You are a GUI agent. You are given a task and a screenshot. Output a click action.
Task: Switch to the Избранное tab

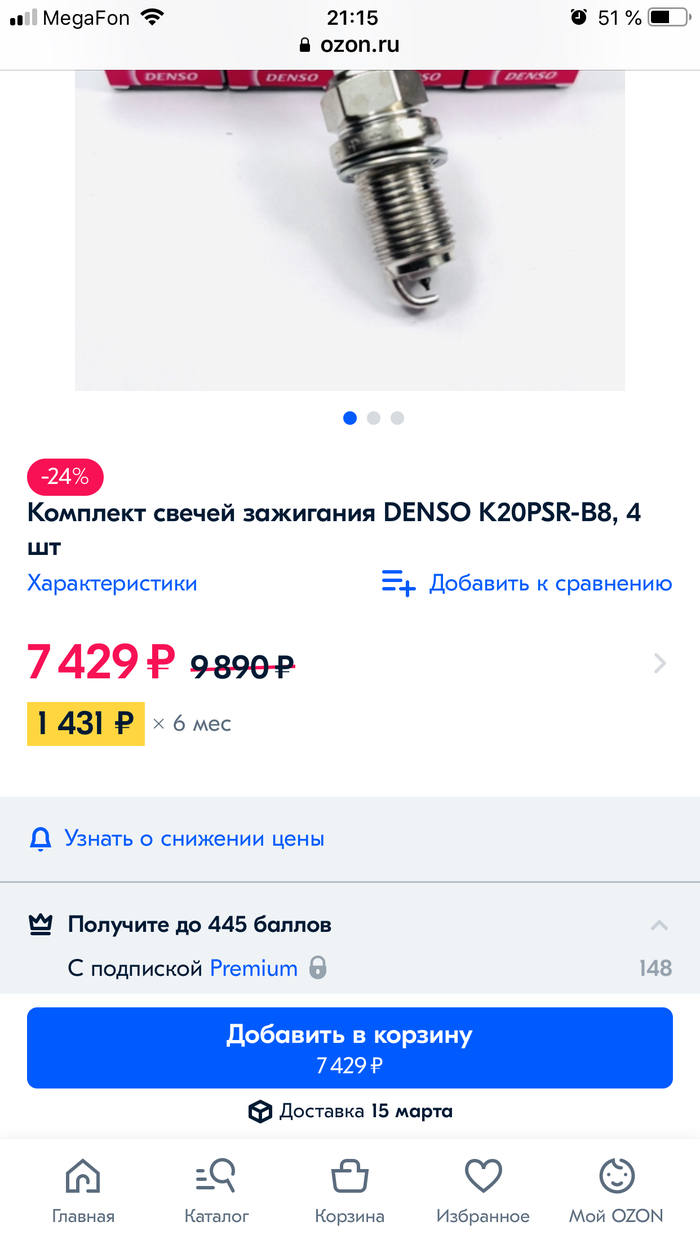483,1192
